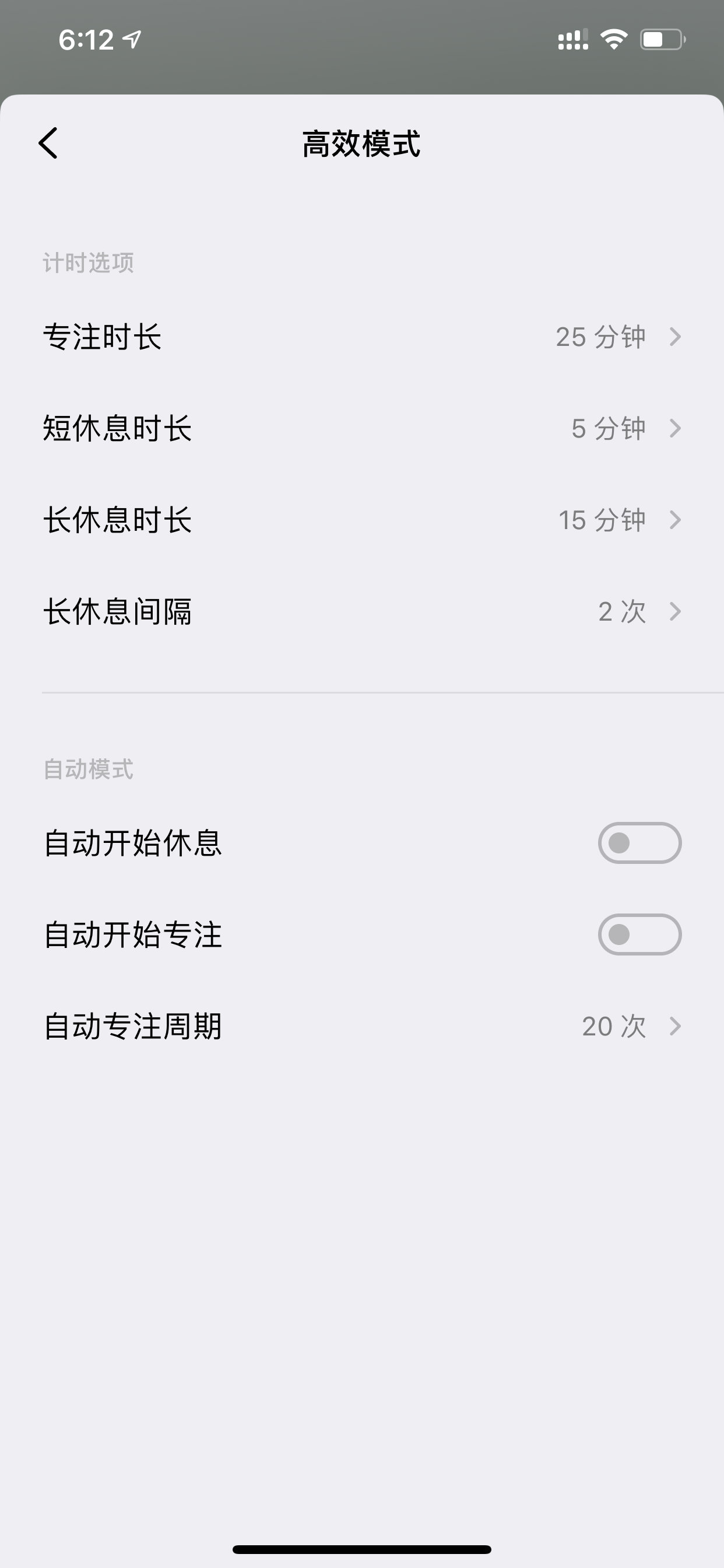Change the 短休息时长 value
724x1568 pixels.
362,429
